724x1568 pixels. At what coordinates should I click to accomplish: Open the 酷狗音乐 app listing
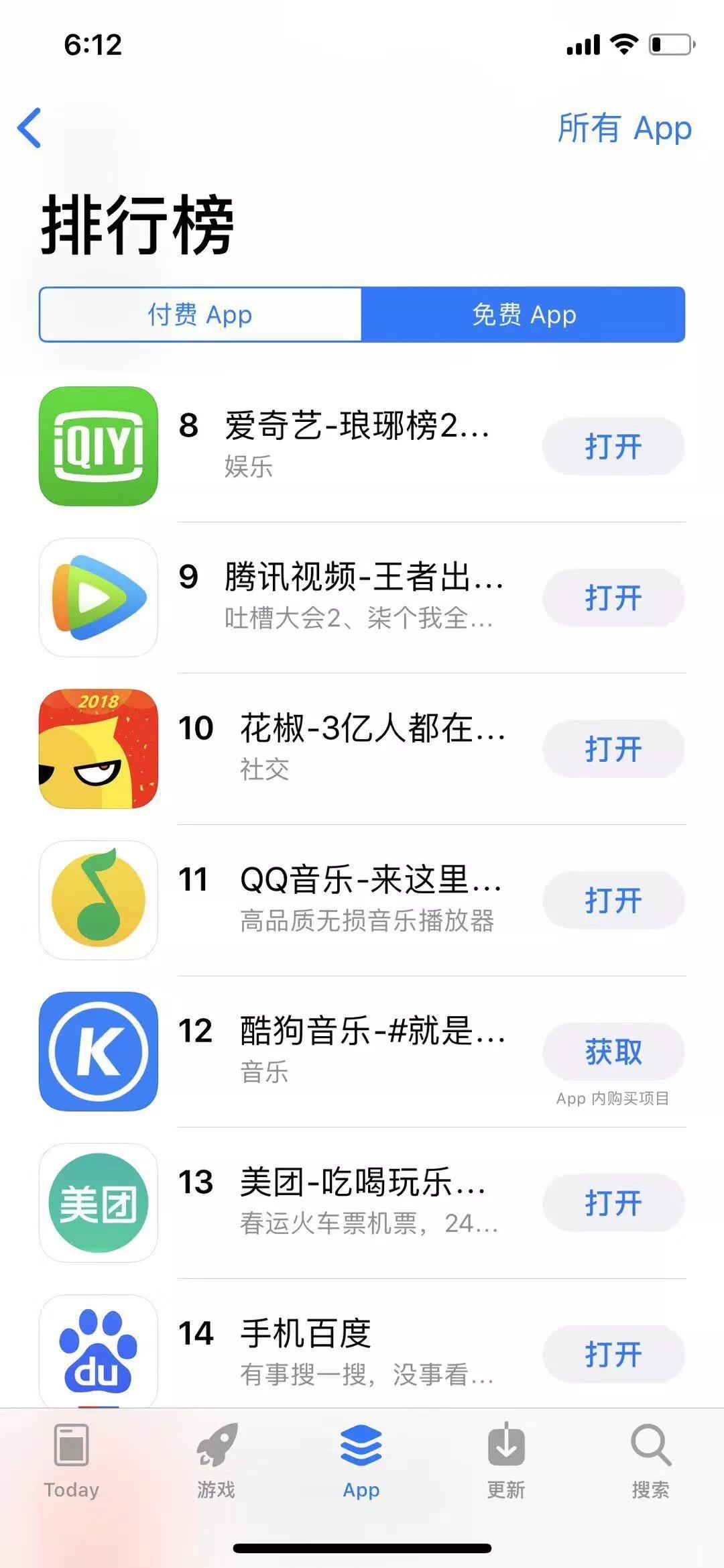click(355, 1050)
